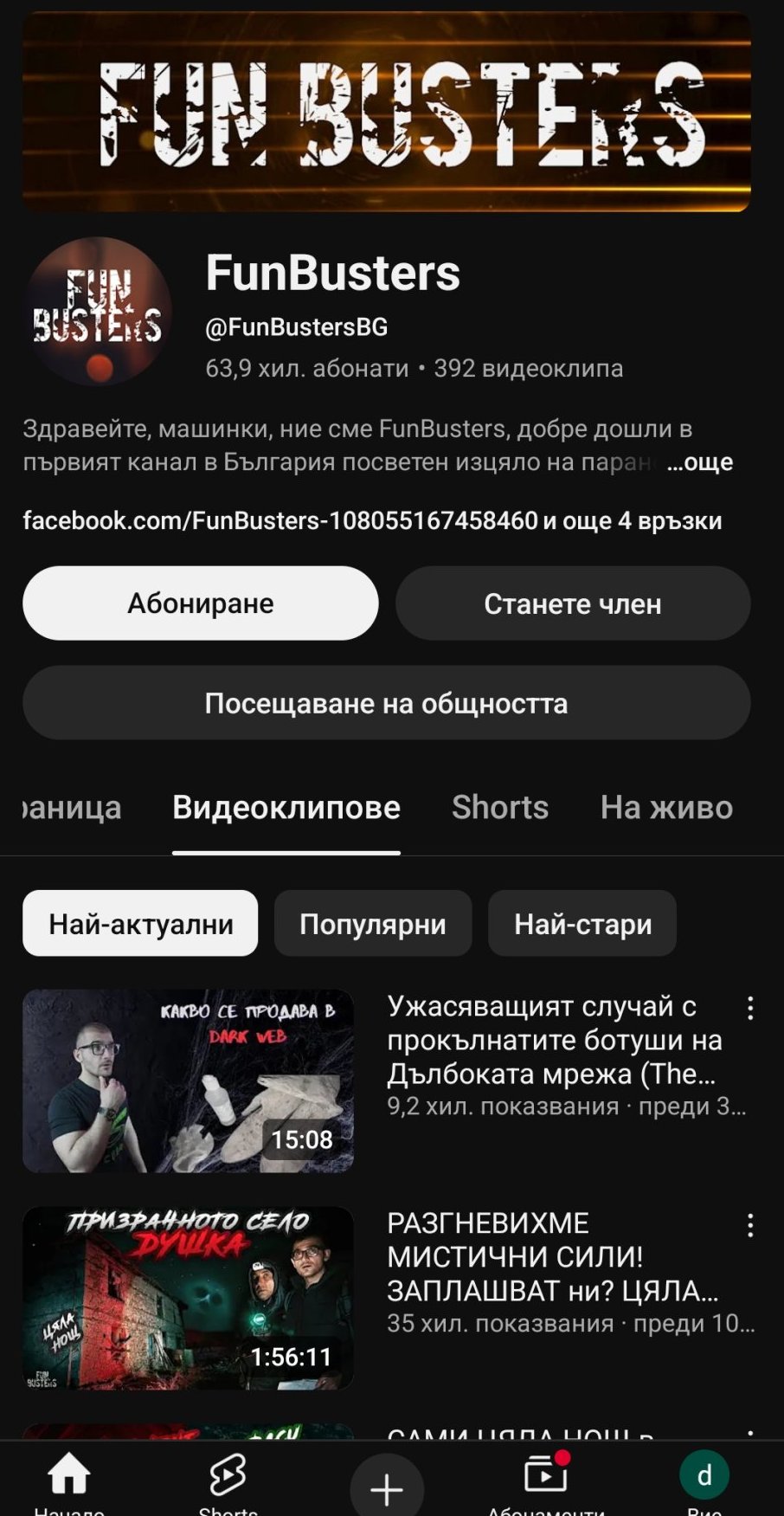Switch to the Shorts channel tab

pyautogui.click(x=500, y=807)
